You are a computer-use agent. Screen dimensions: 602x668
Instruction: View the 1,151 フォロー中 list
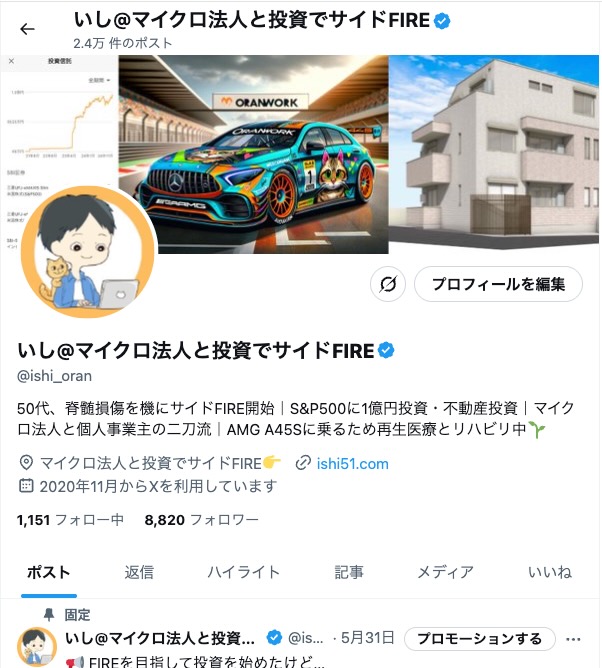tap(71, 520)
